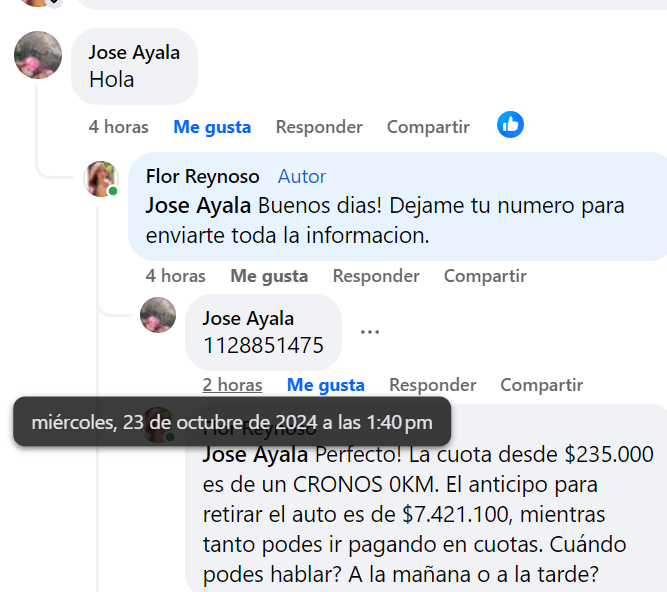Share the 1128851475 comment
Screen dimensions: 667x592
pos(541,385)
